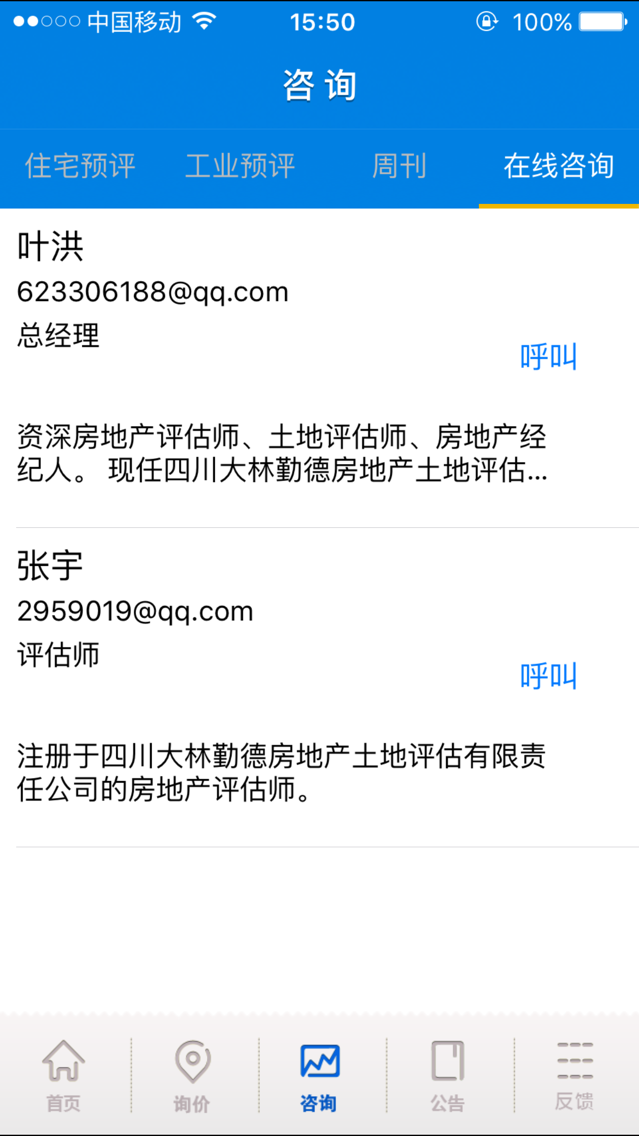
Task: Open the 公告 bottom tab
Action: click(x=447, y=1077)
